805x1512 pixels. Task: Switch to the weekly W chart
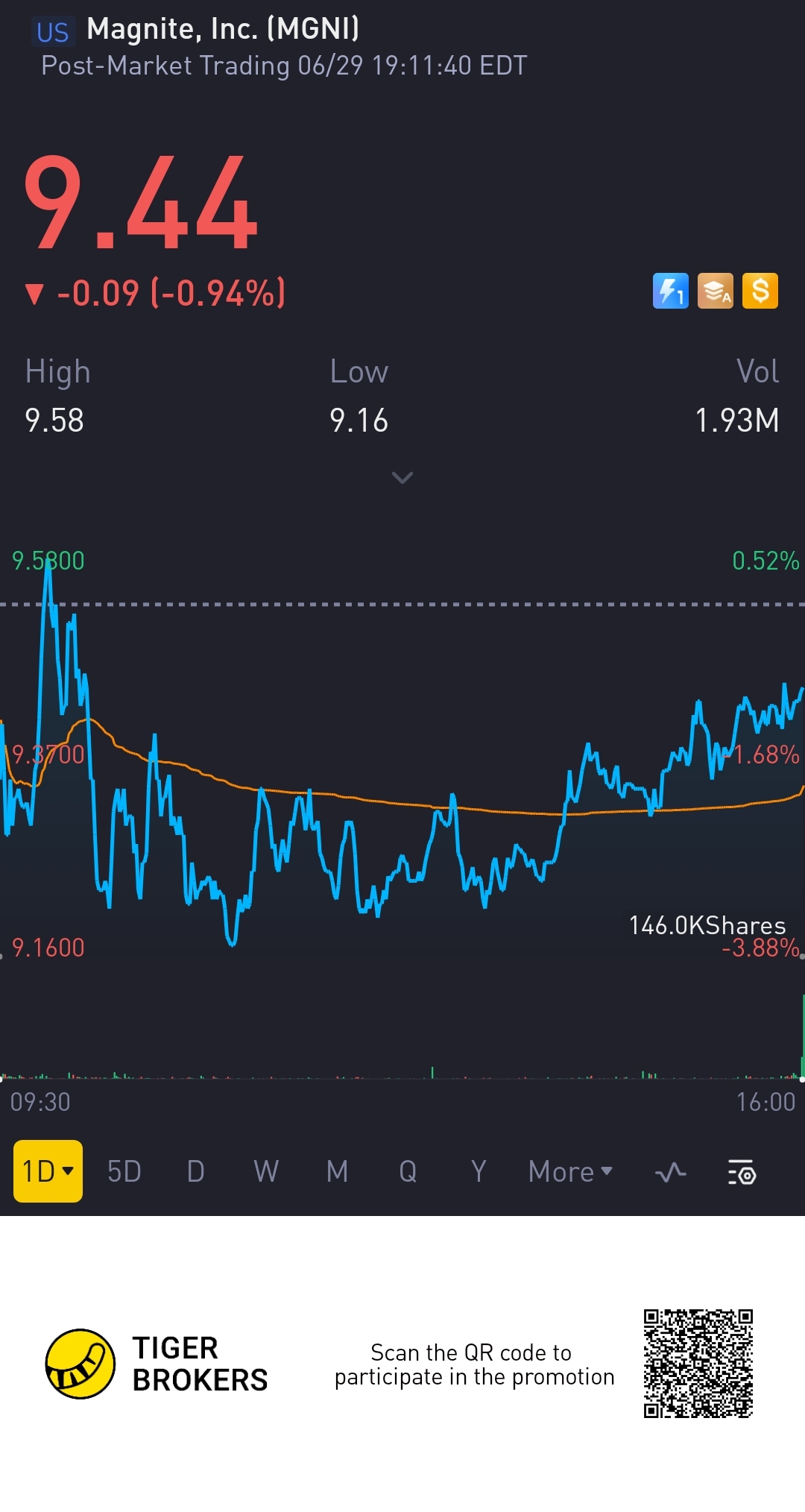pos(266,1172)
